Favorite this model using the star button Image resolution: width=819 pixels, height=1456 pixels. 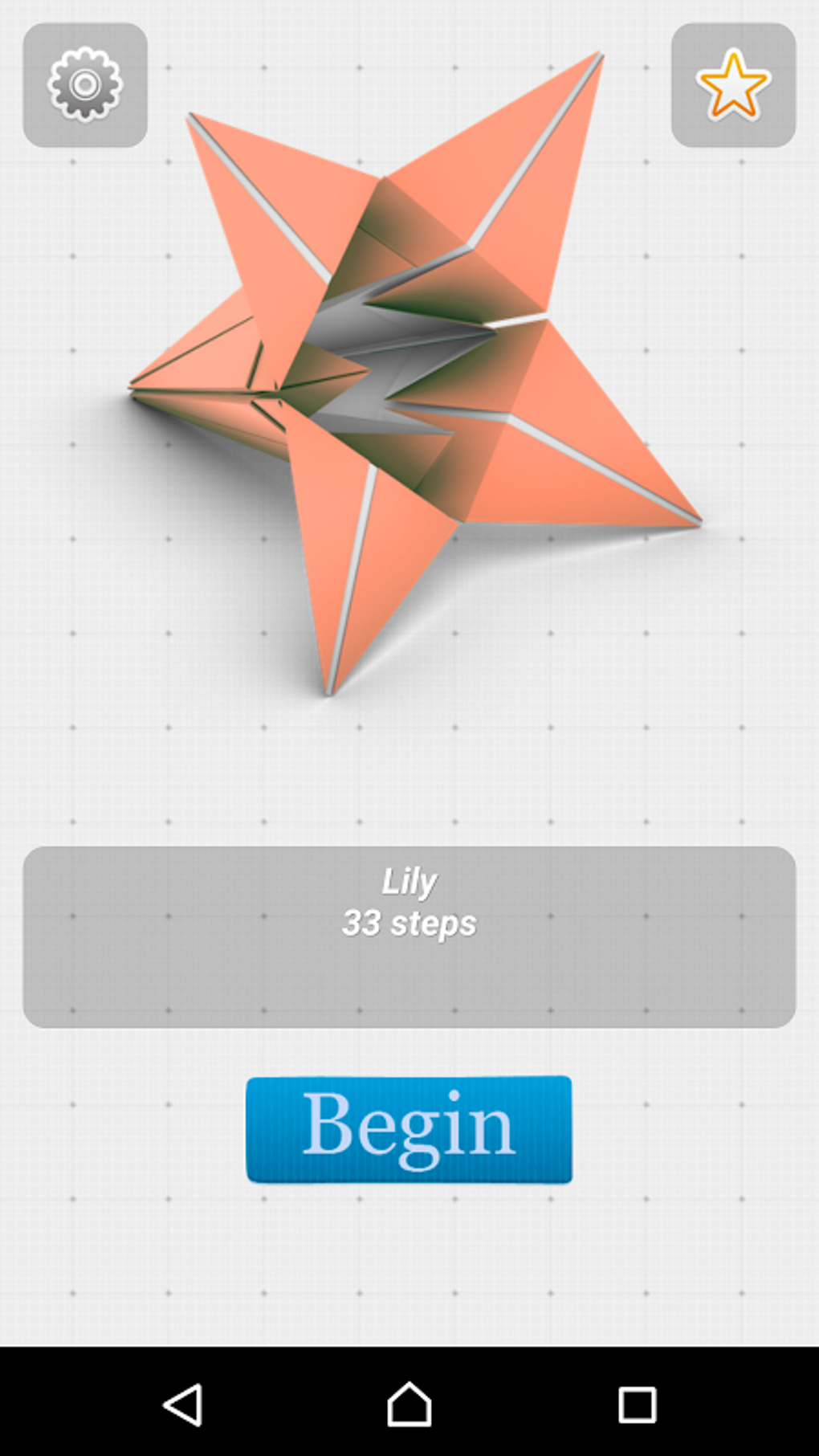click(x=732, y=84)
